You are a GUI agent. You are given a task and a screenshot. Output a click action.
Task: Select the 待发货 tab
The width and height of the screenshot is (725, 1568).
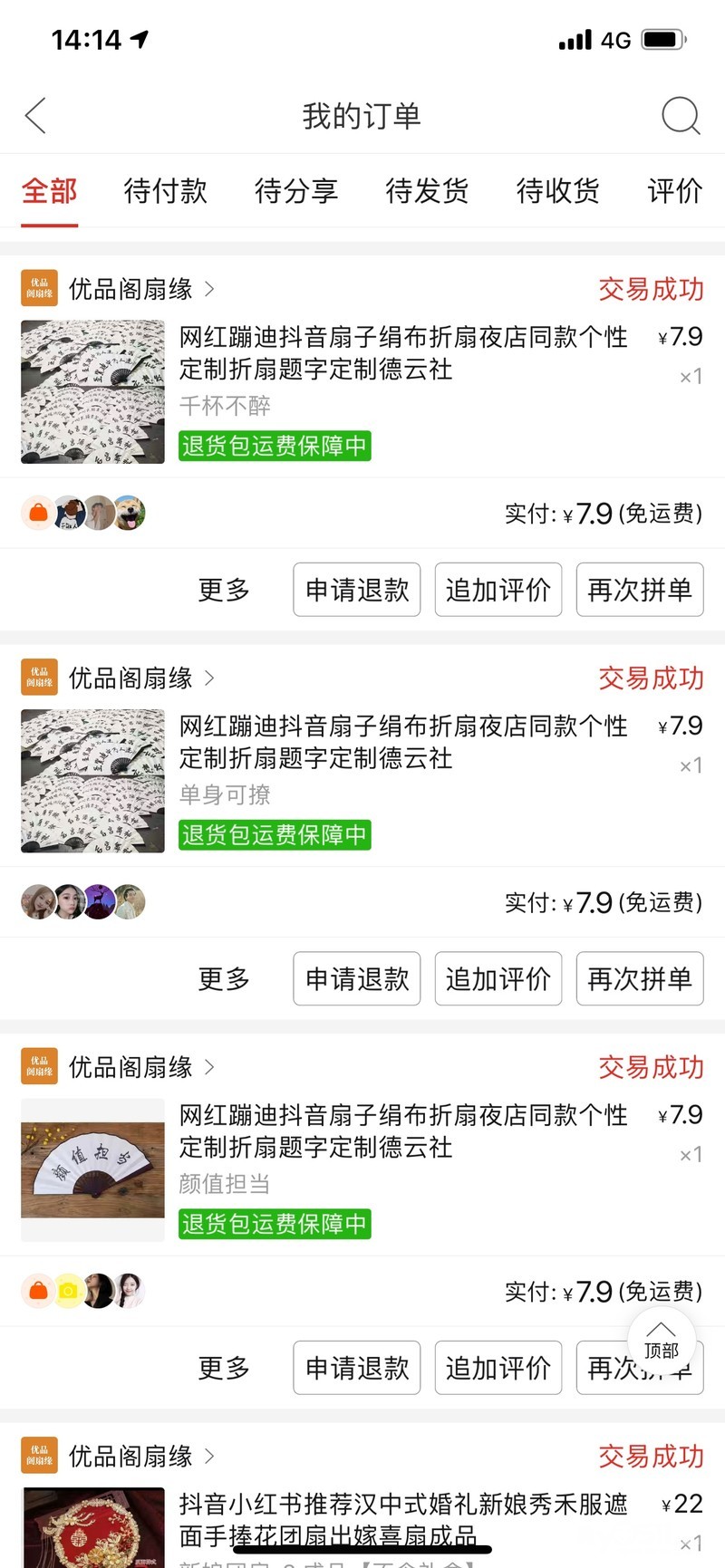(427, 191)
